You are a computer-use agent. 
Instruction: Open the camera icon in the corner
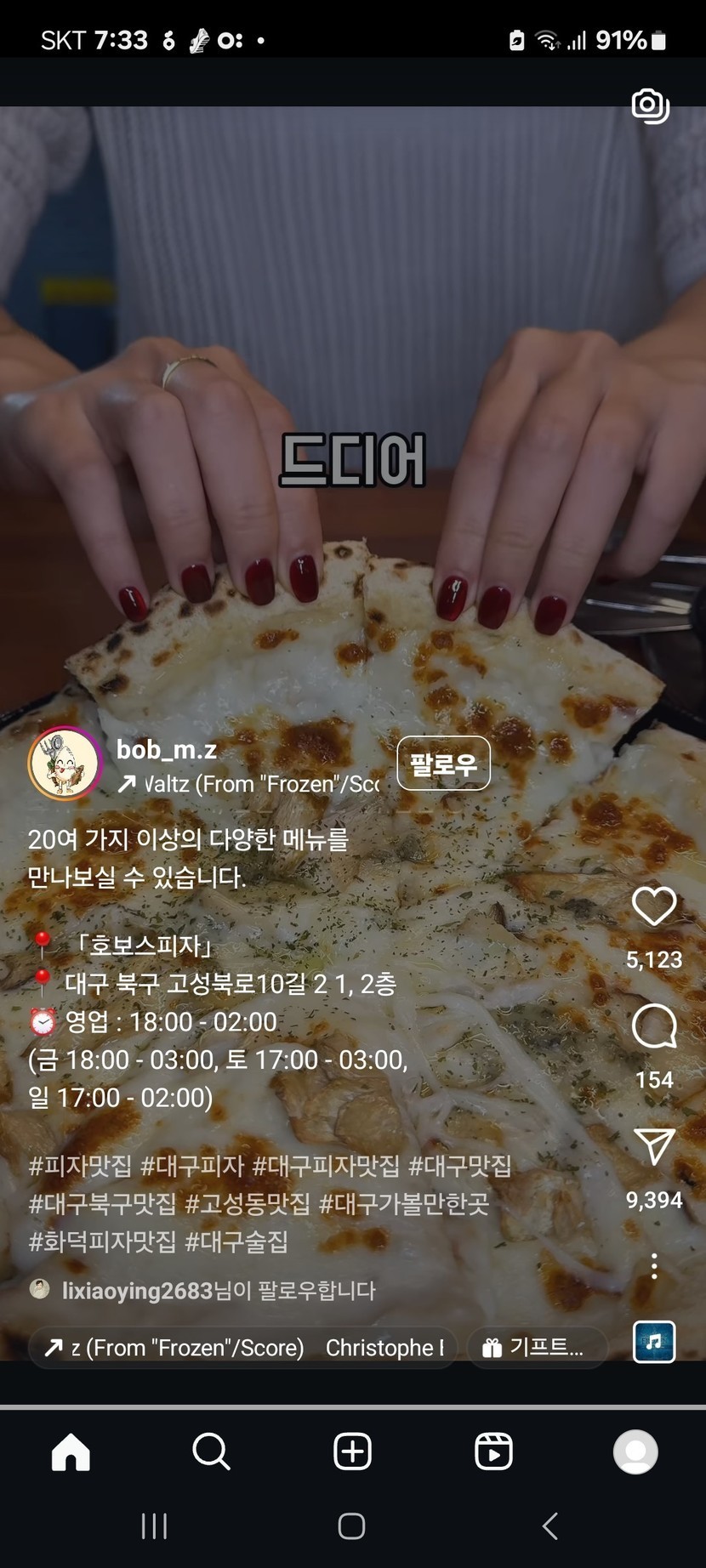point(650,106)
